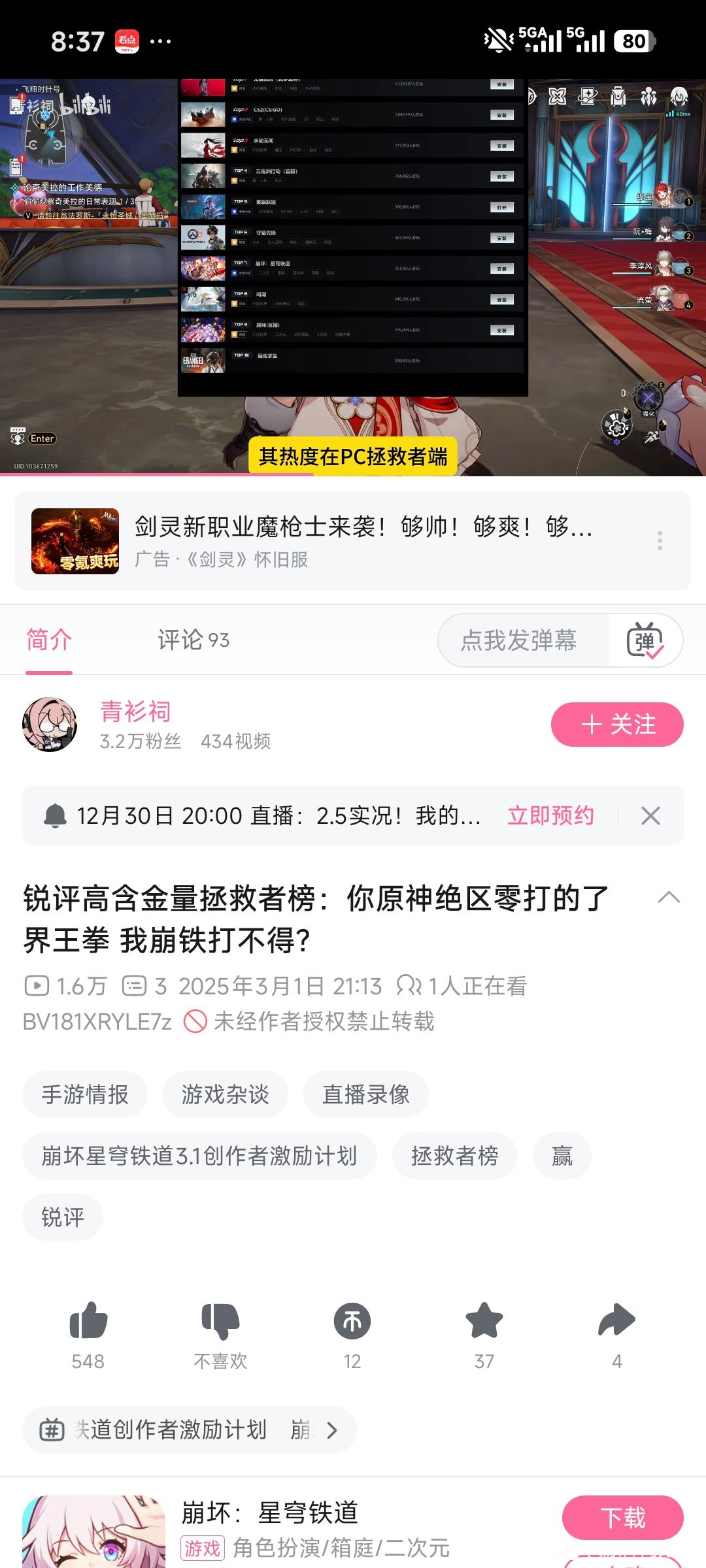The height and width of the screenshot is (1568, 706).
Task: Follow 青衫祠 with the 关注 button
Action: click(x=617, y=725)
